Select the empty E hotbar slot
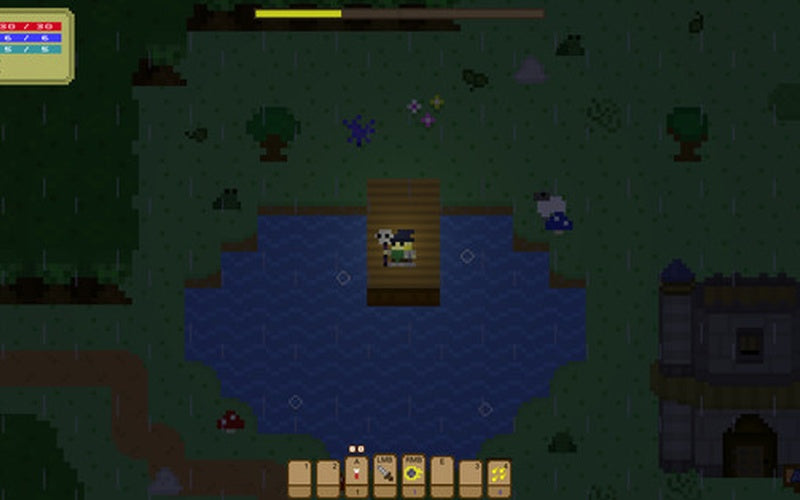This screenshot has width=800, height=500. pyautogui.click(x=441, y=477)
